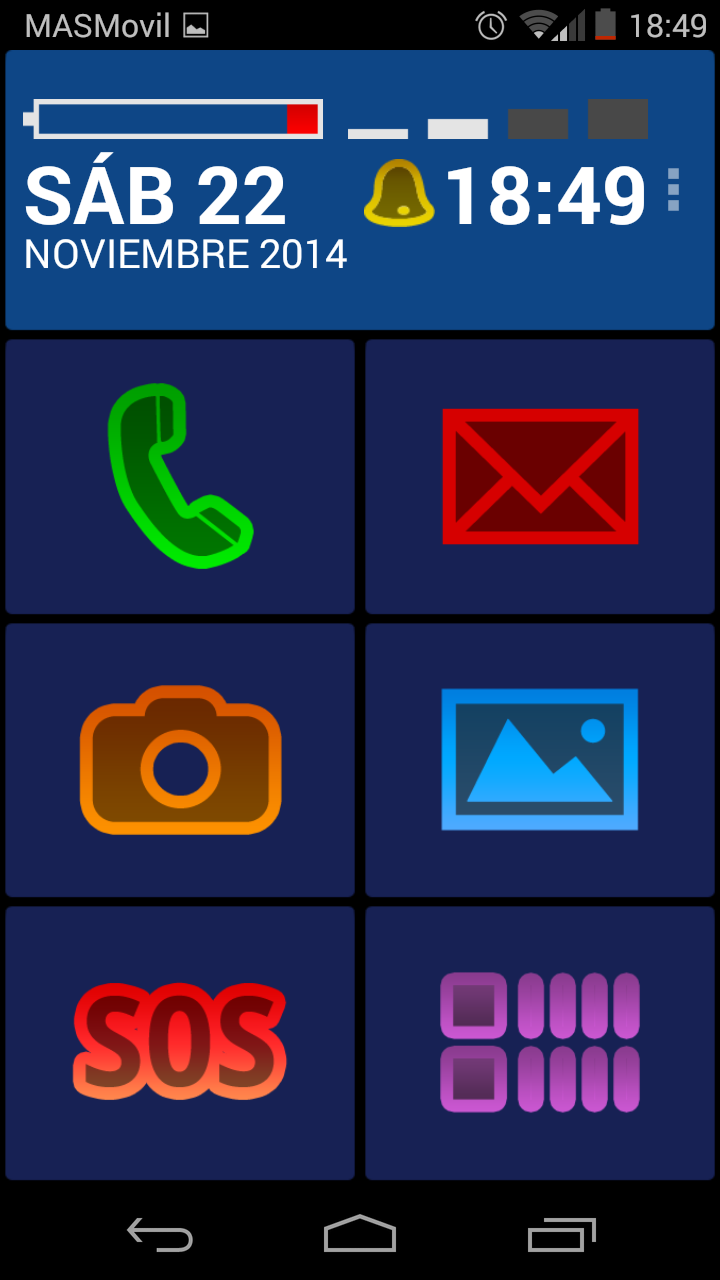The width and height of the screenshot is (720, 1280).
Task: Open the alarm bell icon
Action: click(x=399, y=192)
